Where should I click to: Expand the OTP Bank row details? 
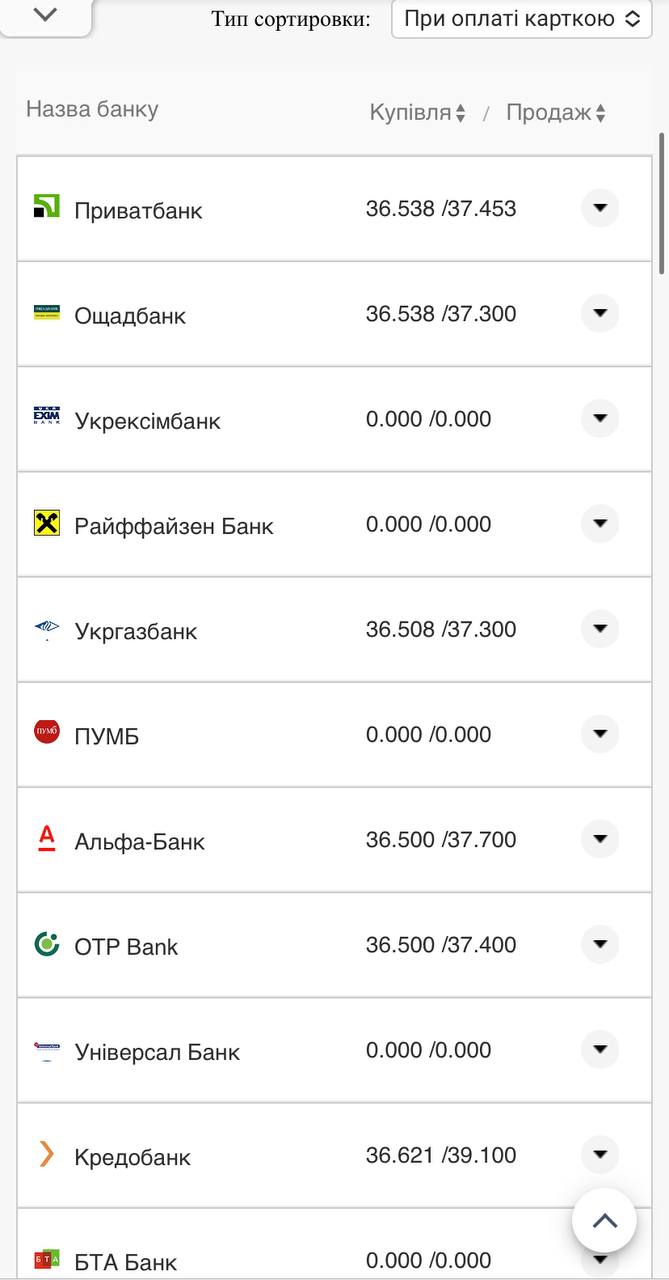pyautogui.click(x=600, y=944)
